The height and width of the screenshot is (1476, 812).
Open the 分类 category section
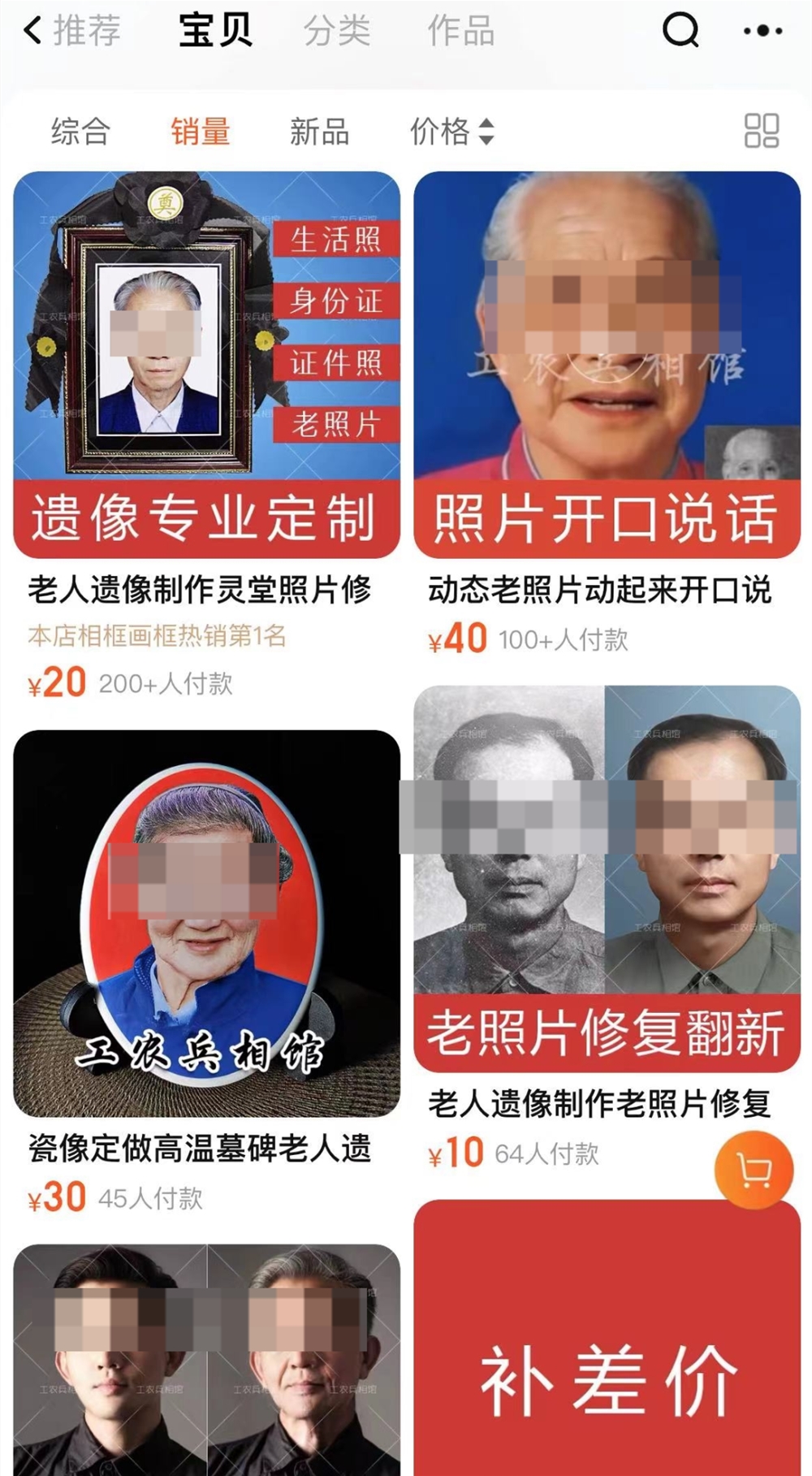pos(338,31)
